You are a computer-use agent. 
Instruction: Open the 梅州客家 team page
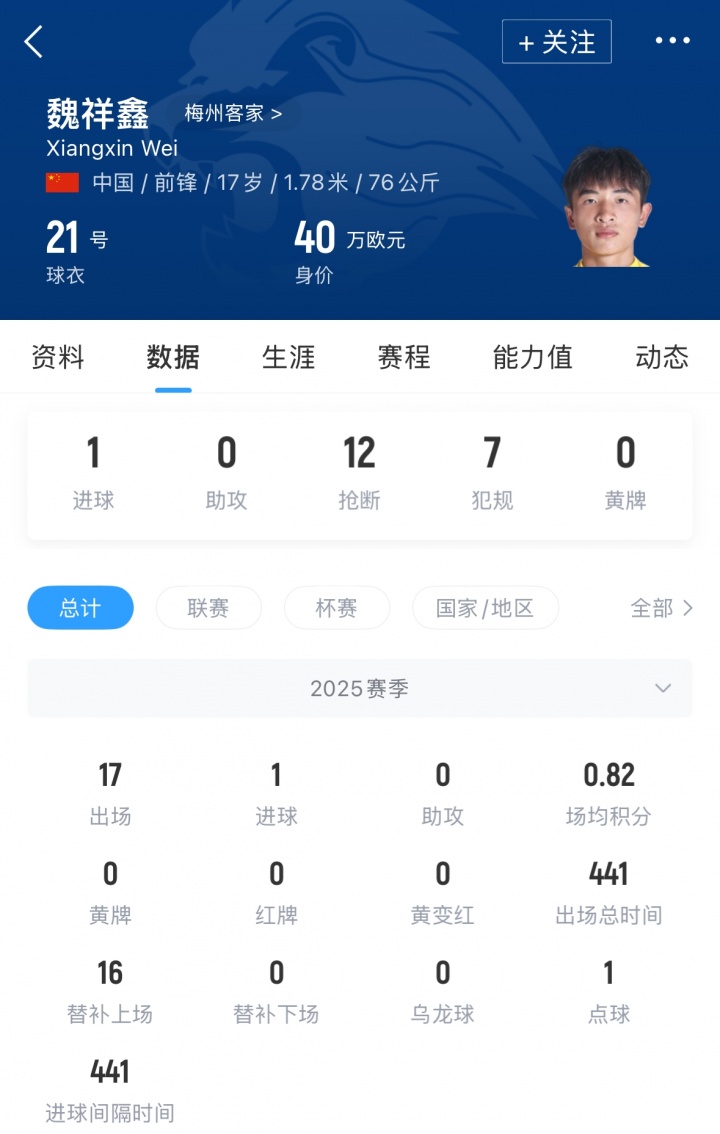[x=233, y=113]
